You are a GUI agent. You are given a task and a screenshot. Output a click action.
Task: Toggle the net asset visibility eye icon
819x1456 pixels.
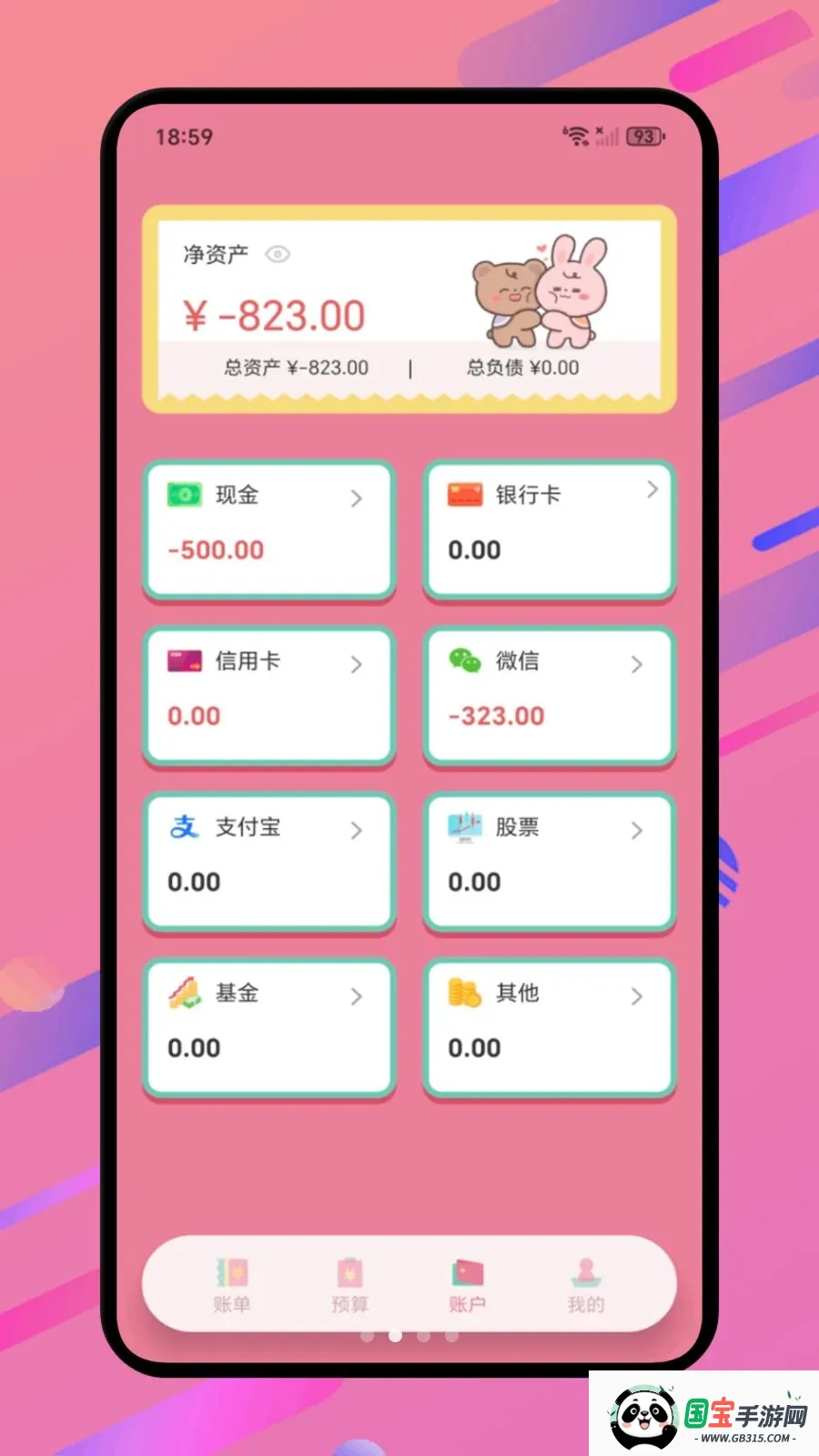280,256
